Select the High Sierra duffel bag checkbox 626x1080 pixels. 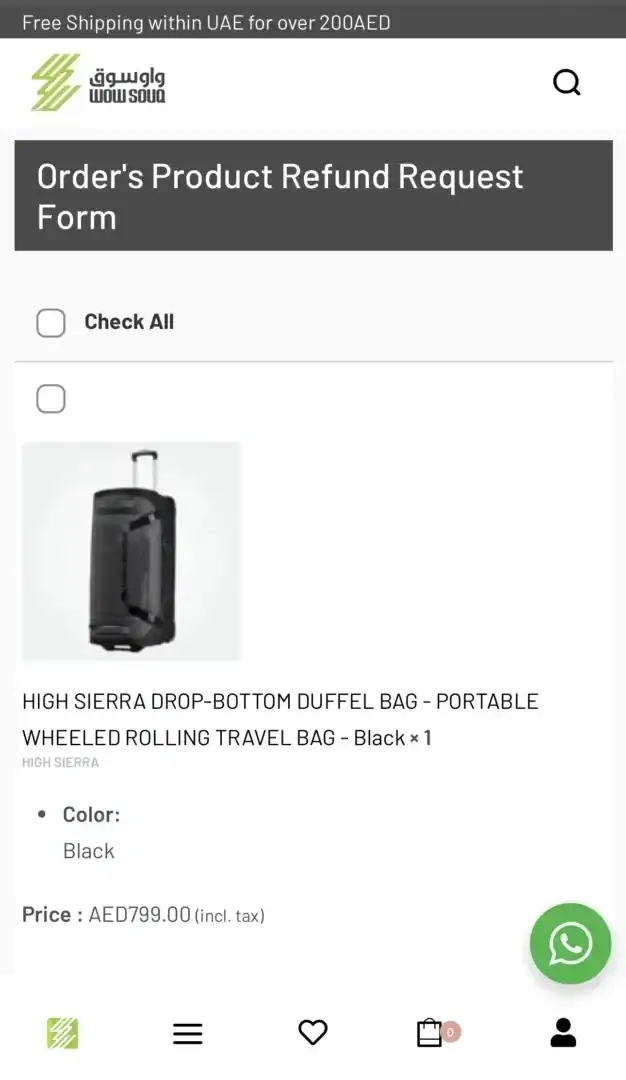tap(51, 399)
